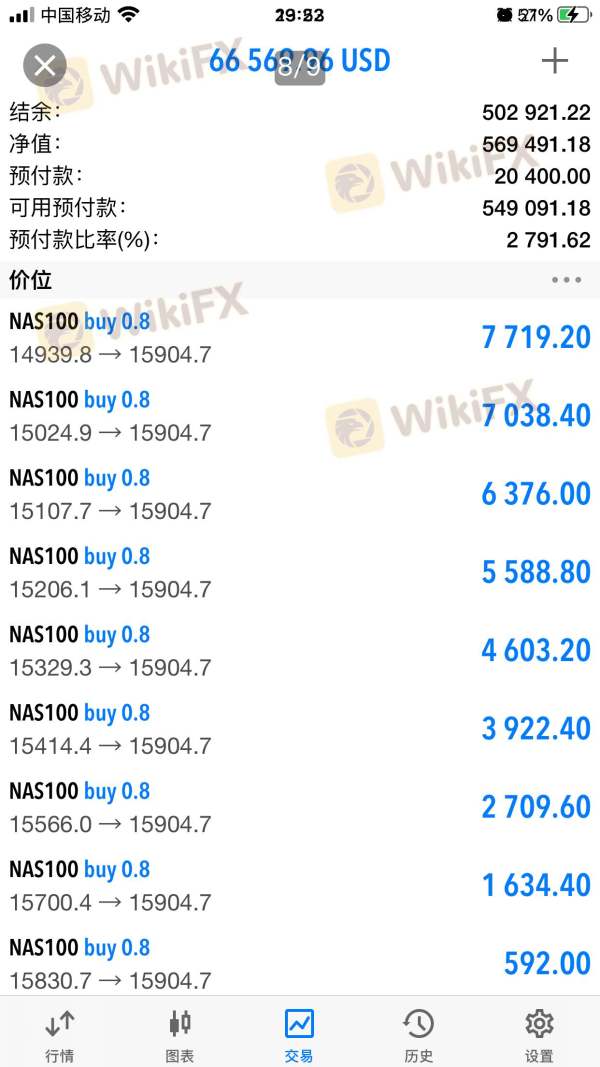Open the NAS100 position bought at 14939.8

coord(300,338)
